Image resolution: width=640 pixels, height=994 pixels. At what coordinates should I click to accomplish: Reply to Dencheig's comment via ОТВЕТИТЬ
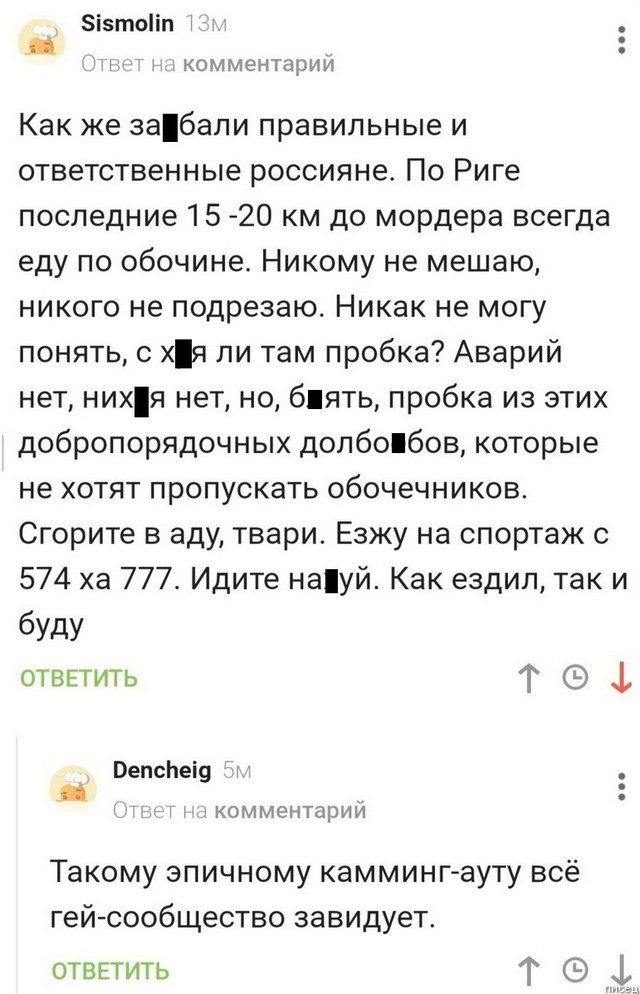coord(110,971)
